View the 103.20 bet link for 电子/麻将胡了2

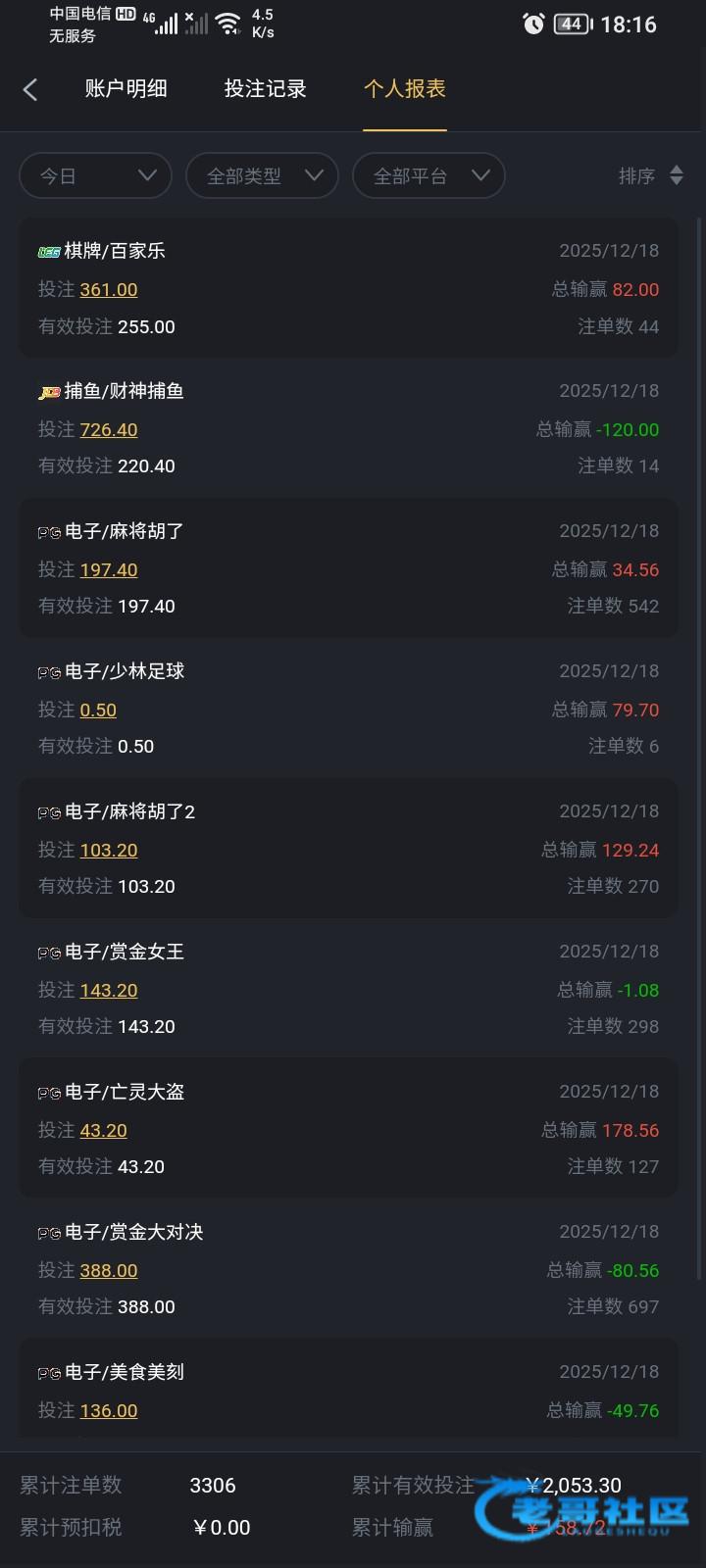108,851
